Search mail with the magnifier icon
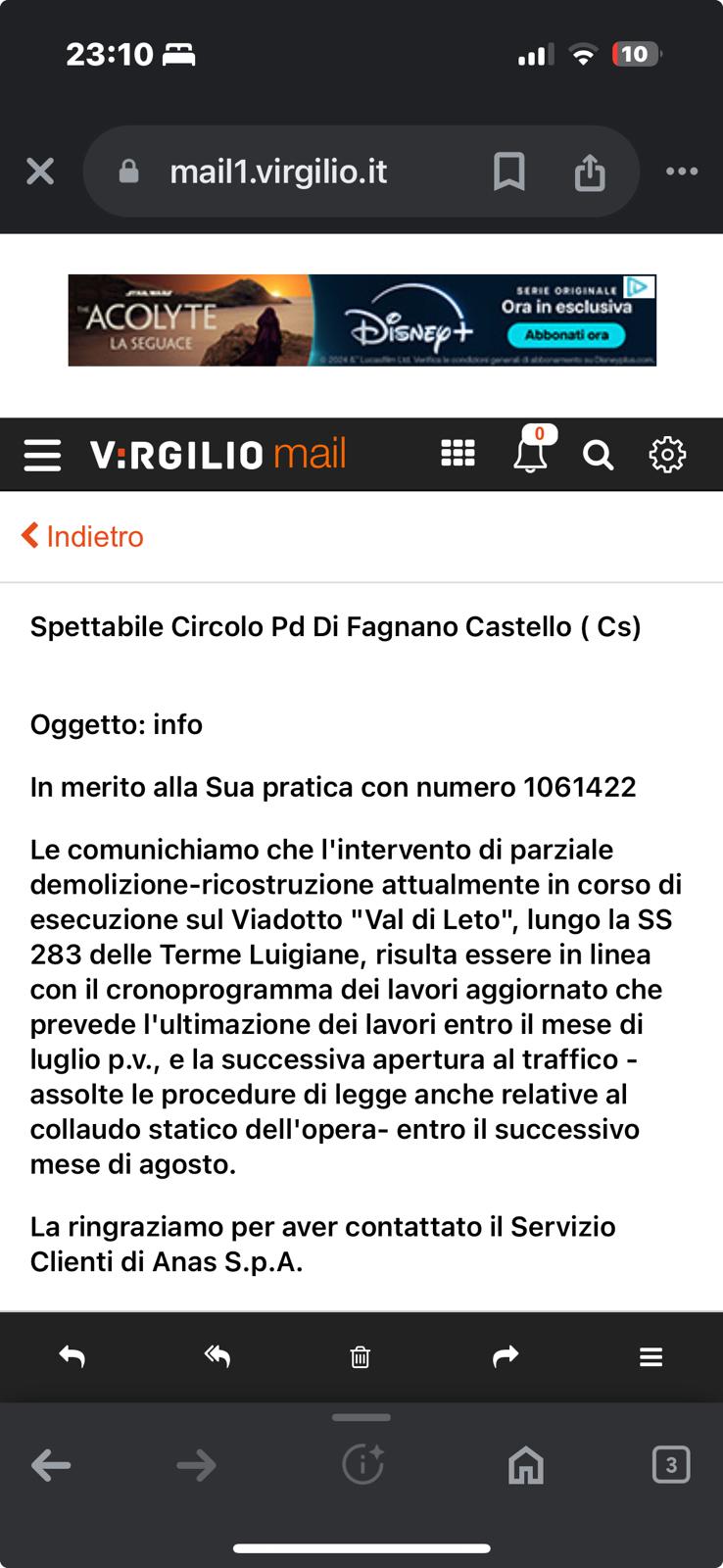723x1568 pixels. click(x=598, y=455)
